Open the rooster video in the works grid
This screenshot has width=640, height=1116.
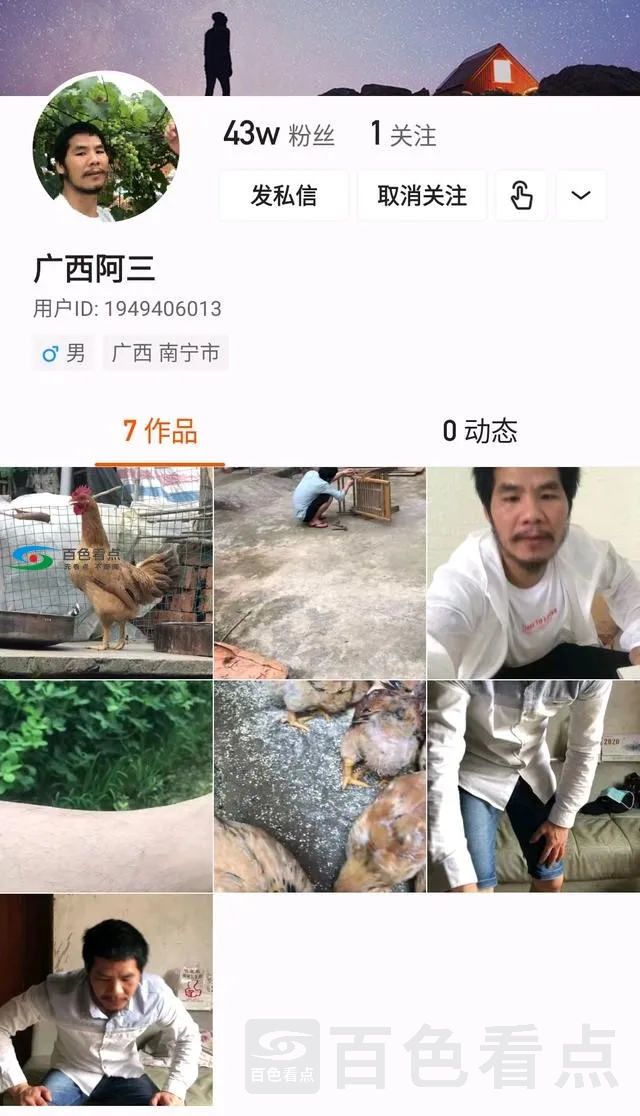pos(106,573)
